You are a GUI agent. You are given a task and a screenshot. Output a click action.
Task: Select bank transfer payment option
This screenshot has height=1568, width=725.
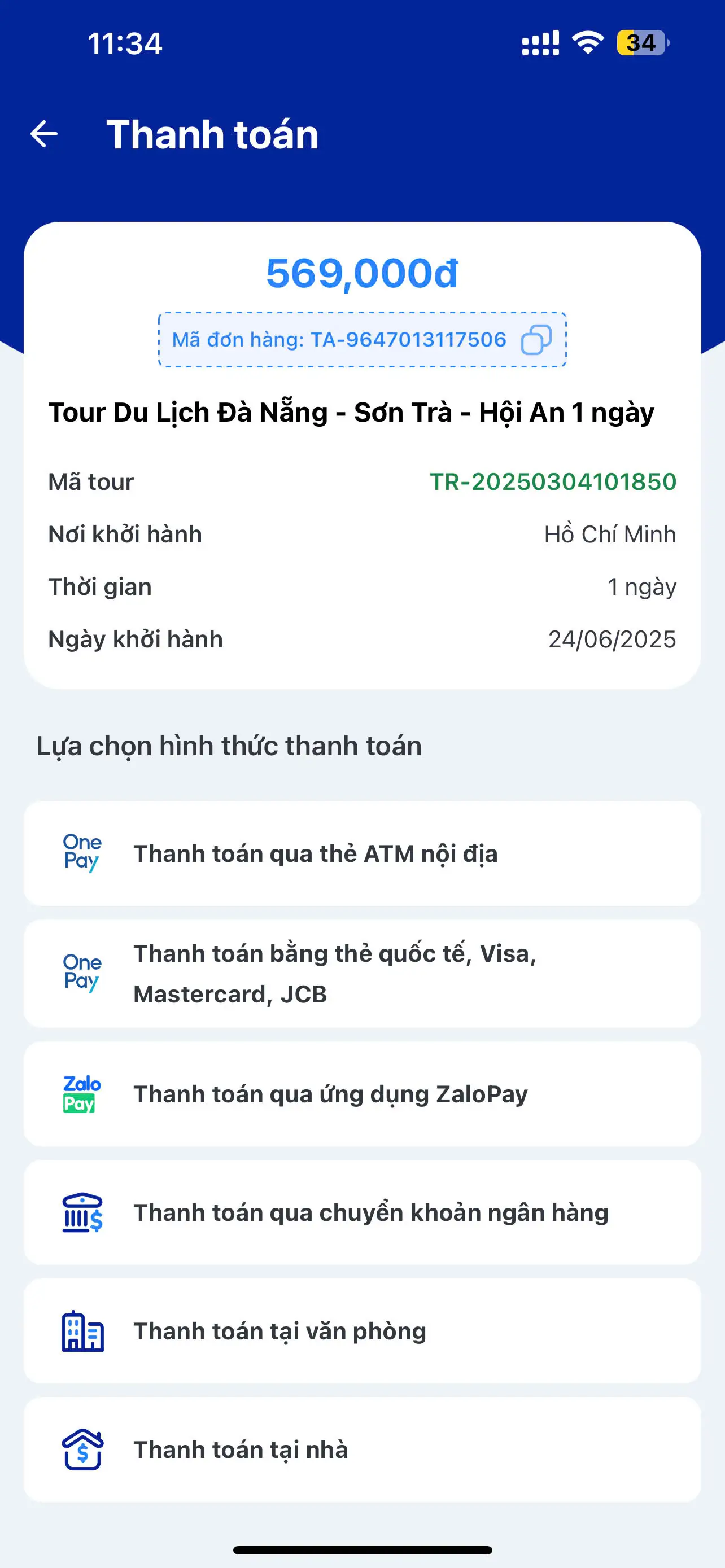point(362,1212)
